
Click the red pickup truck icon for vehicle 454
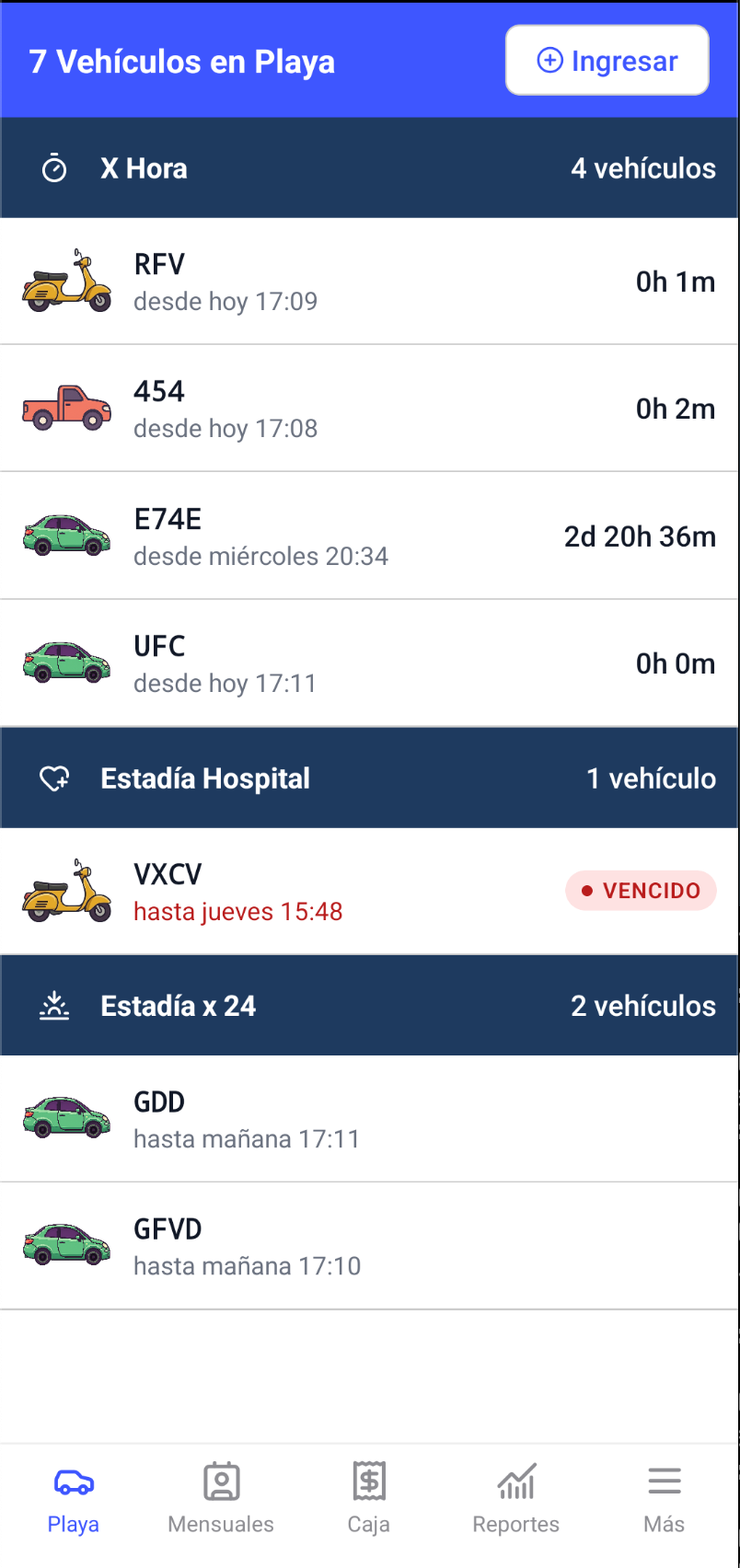click(x=66, y=408)
